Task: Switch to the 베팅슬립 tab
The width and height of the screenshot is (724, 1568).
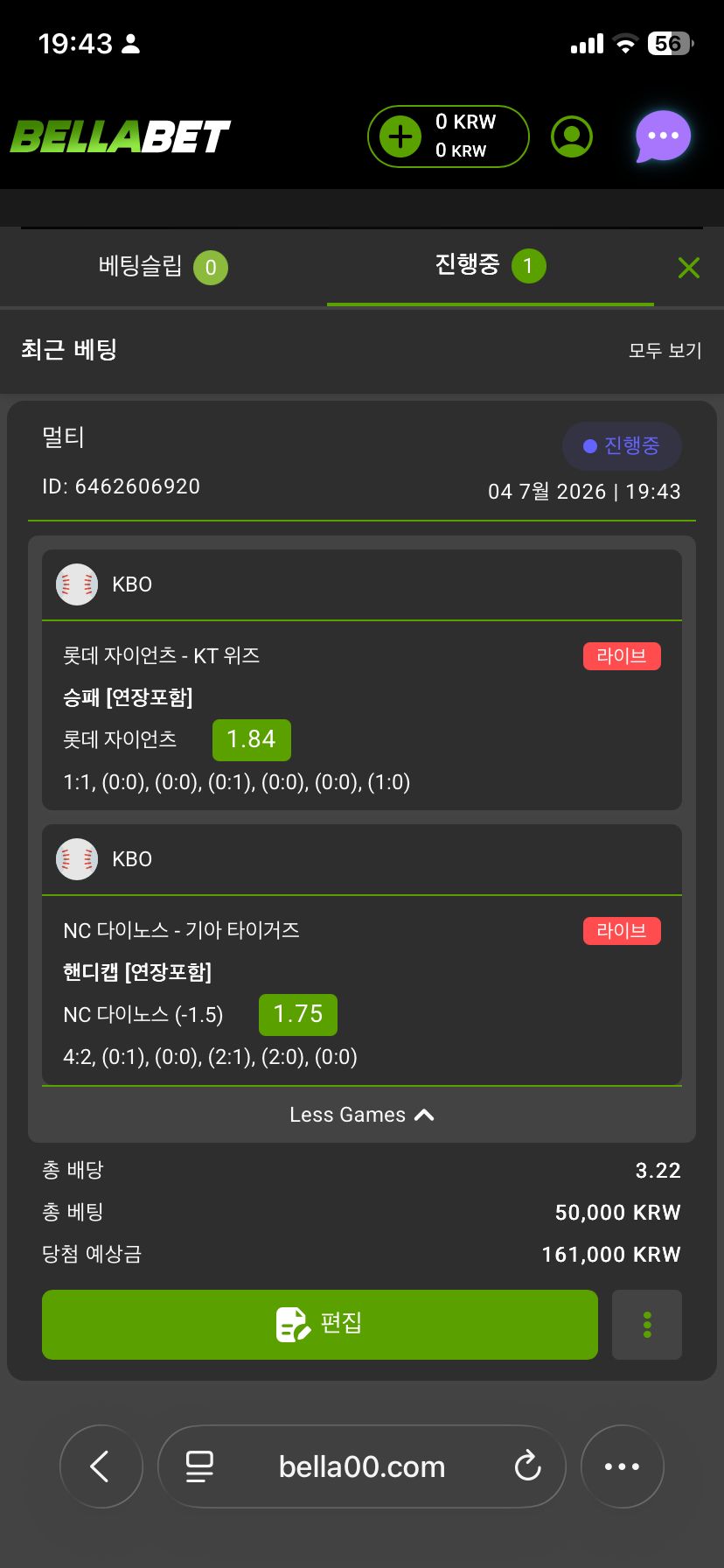Action: point(164,267)
